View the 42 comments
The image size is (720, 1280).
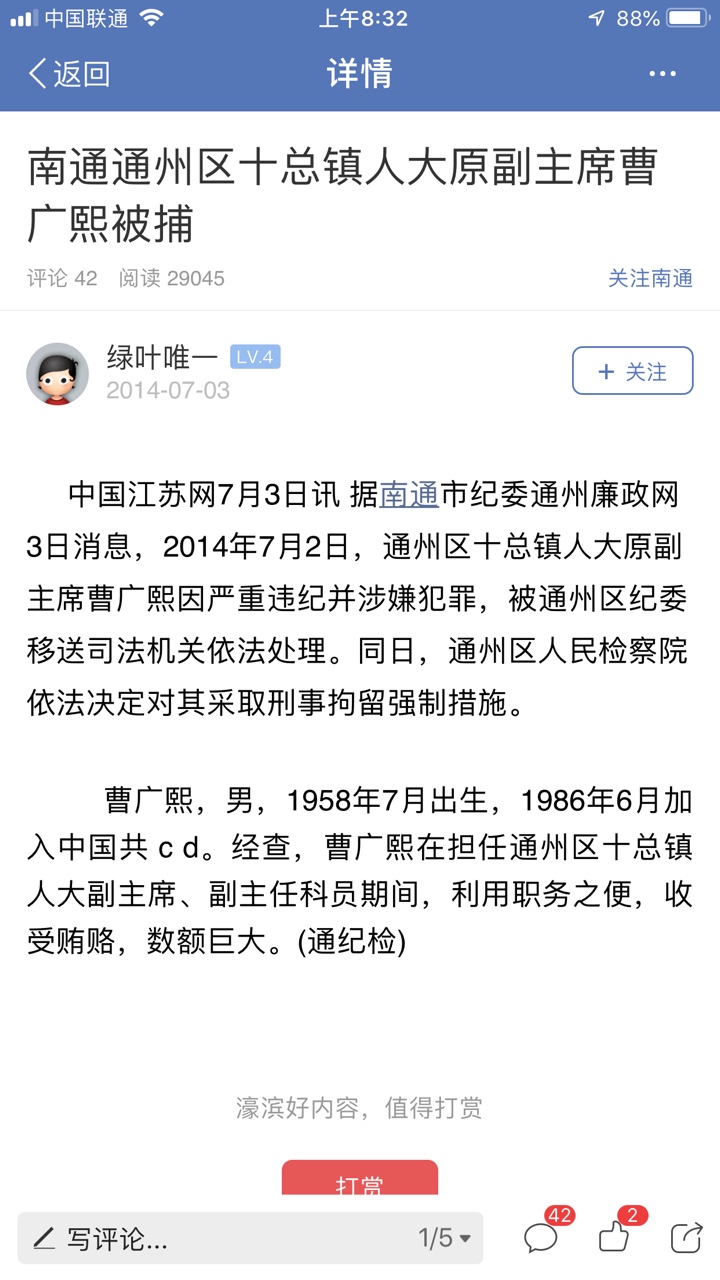pyautogui.click(x=541, y=1238)
